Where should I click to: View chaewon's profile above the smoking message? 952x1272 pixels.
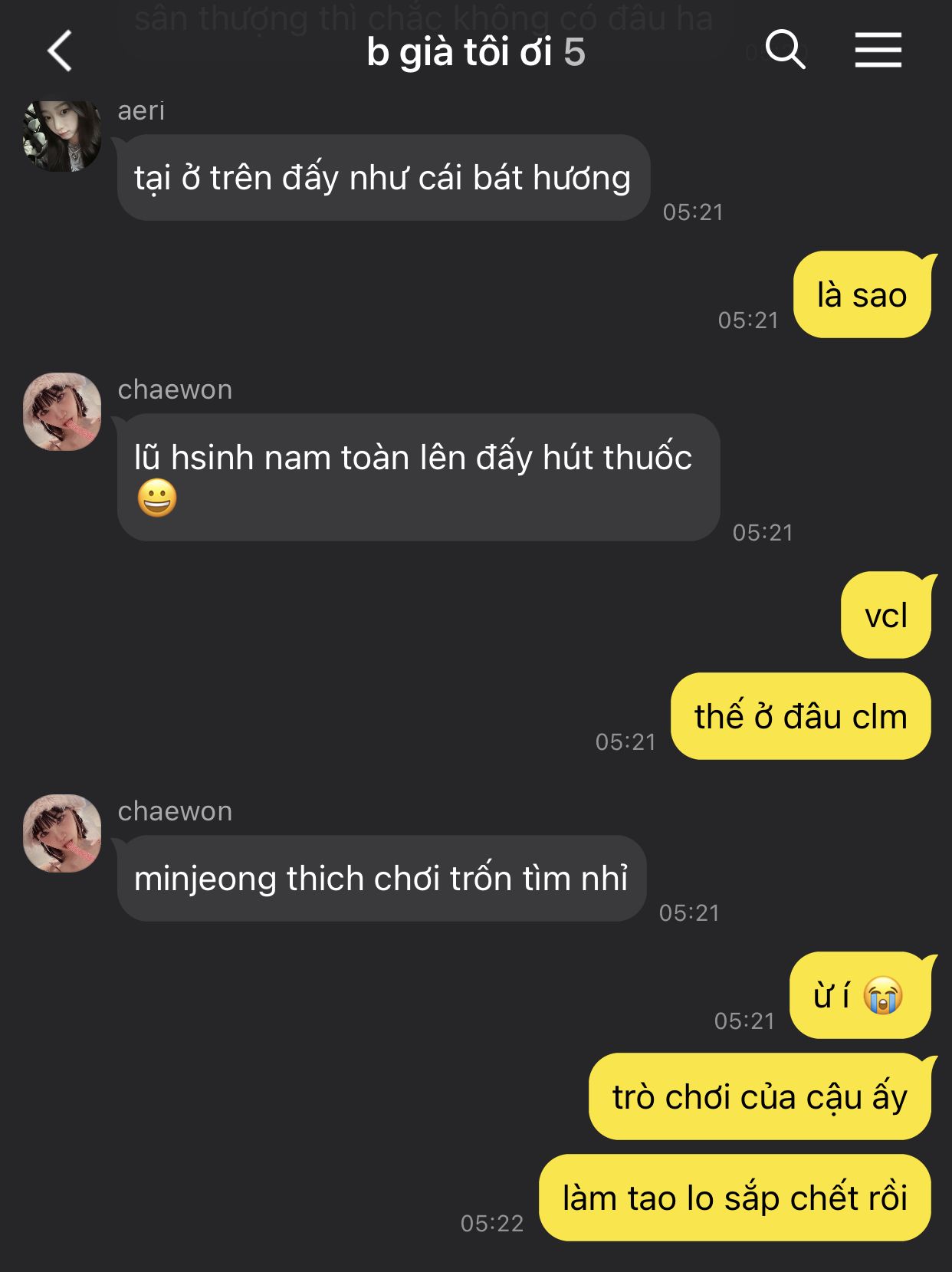[62, 412]
